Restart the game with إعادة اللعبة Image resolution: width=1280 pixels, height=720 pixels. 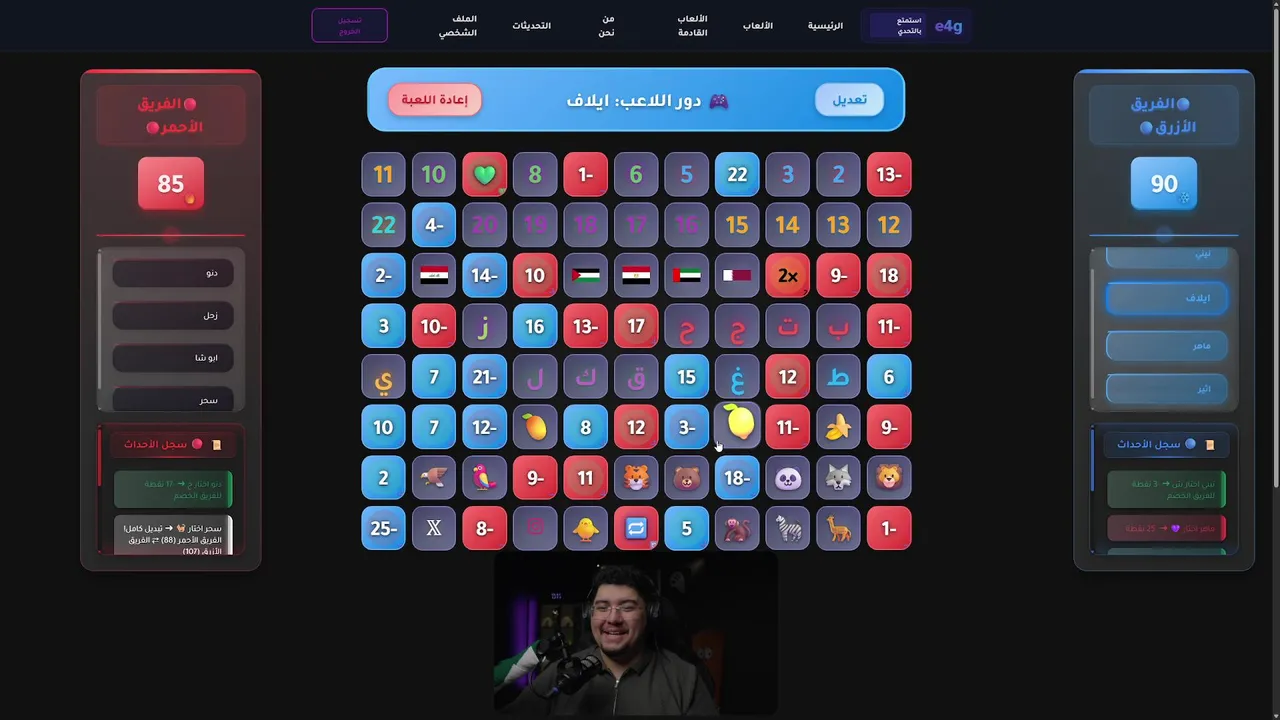pyautogui.click(x=435, y=100)
